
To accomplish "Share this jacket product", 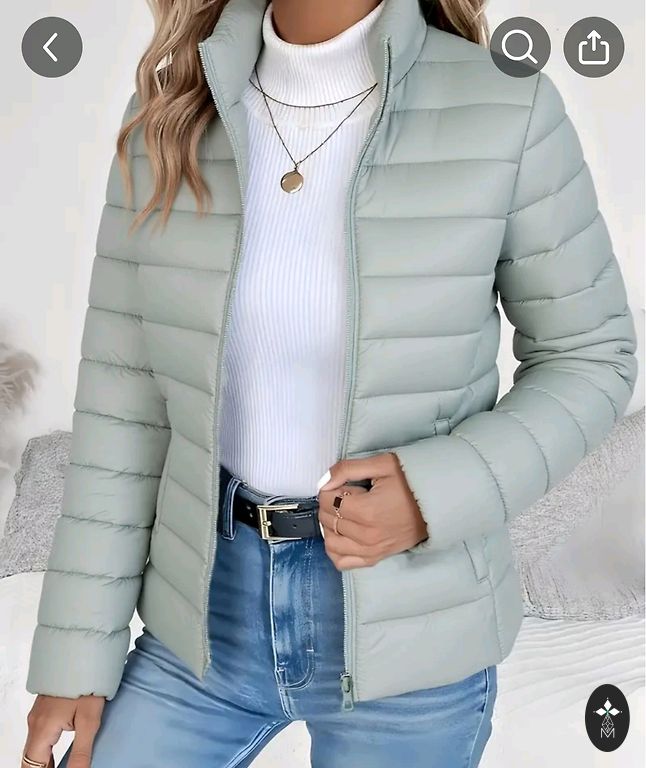I will coord(593,47).
